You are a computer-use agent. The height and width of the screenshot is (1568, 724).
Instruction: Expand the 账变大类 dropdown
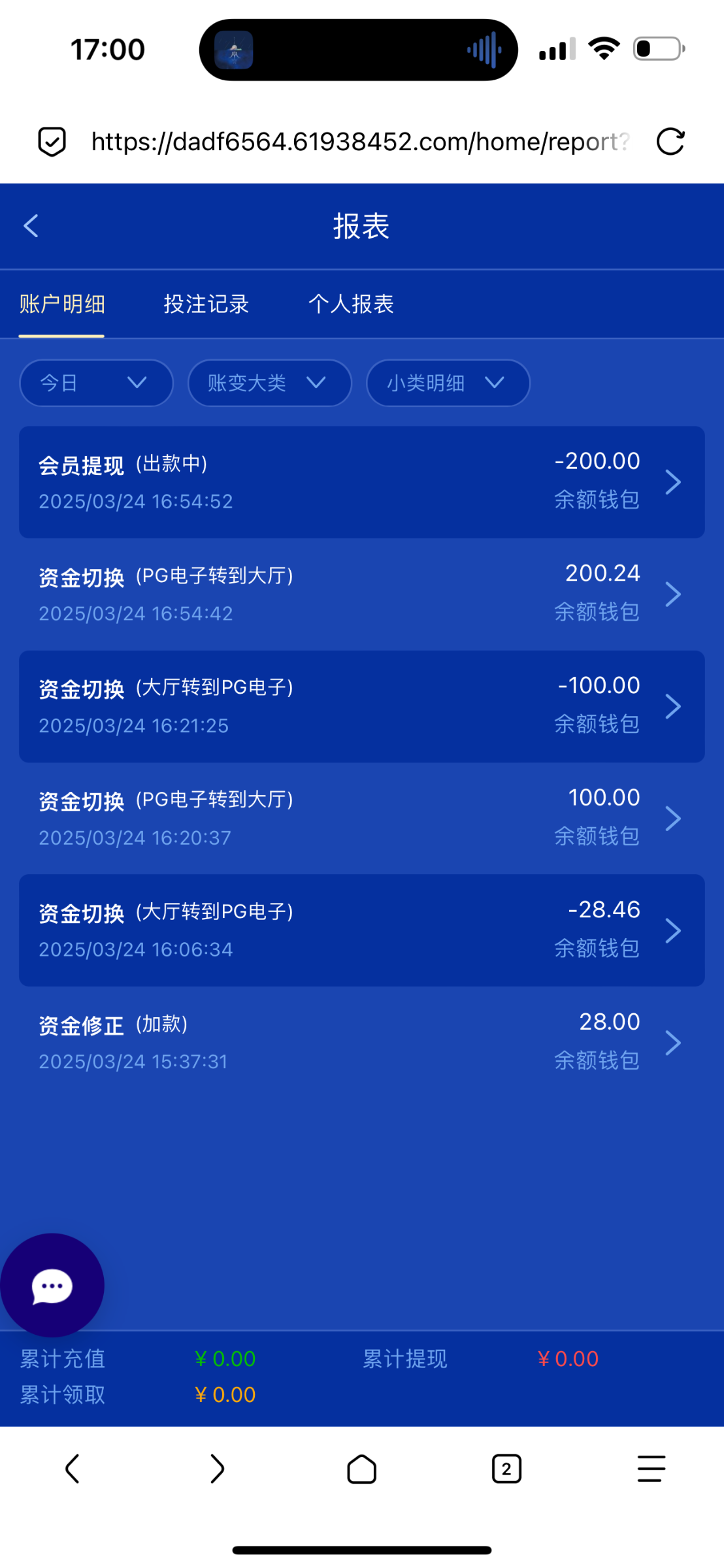270,383
